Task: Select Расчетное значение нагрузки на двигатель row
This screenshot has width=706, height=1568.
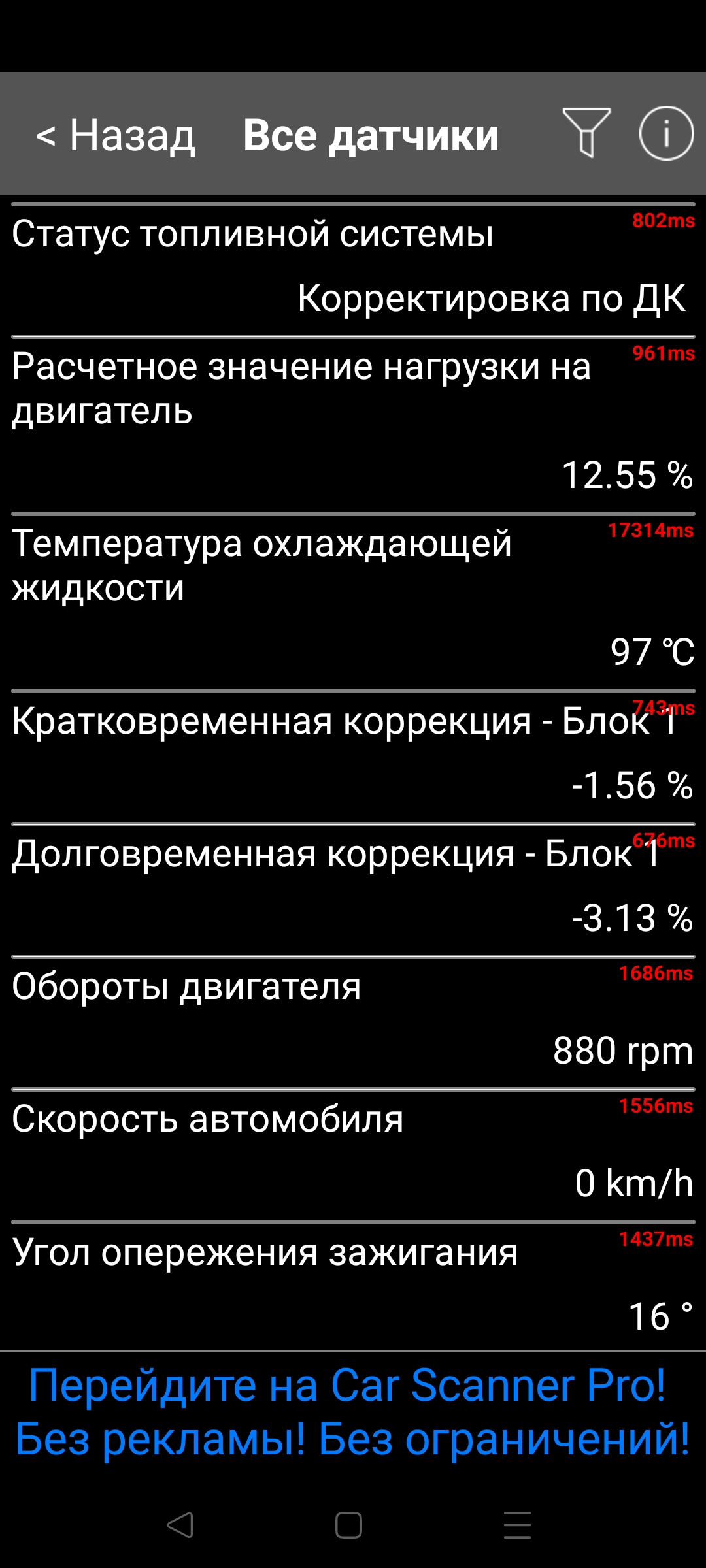Action: (353, 423)
